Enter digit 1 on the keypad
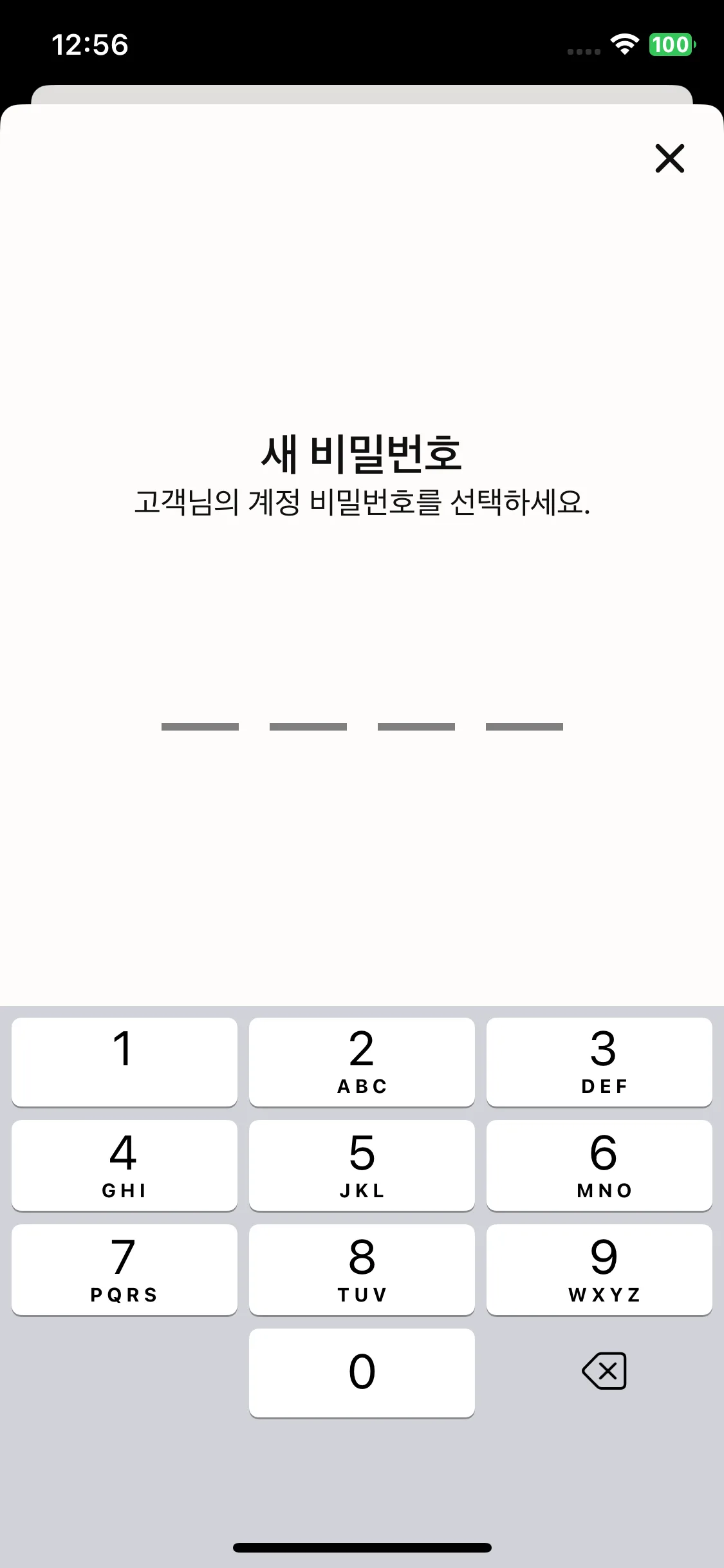 [124, 1061]
